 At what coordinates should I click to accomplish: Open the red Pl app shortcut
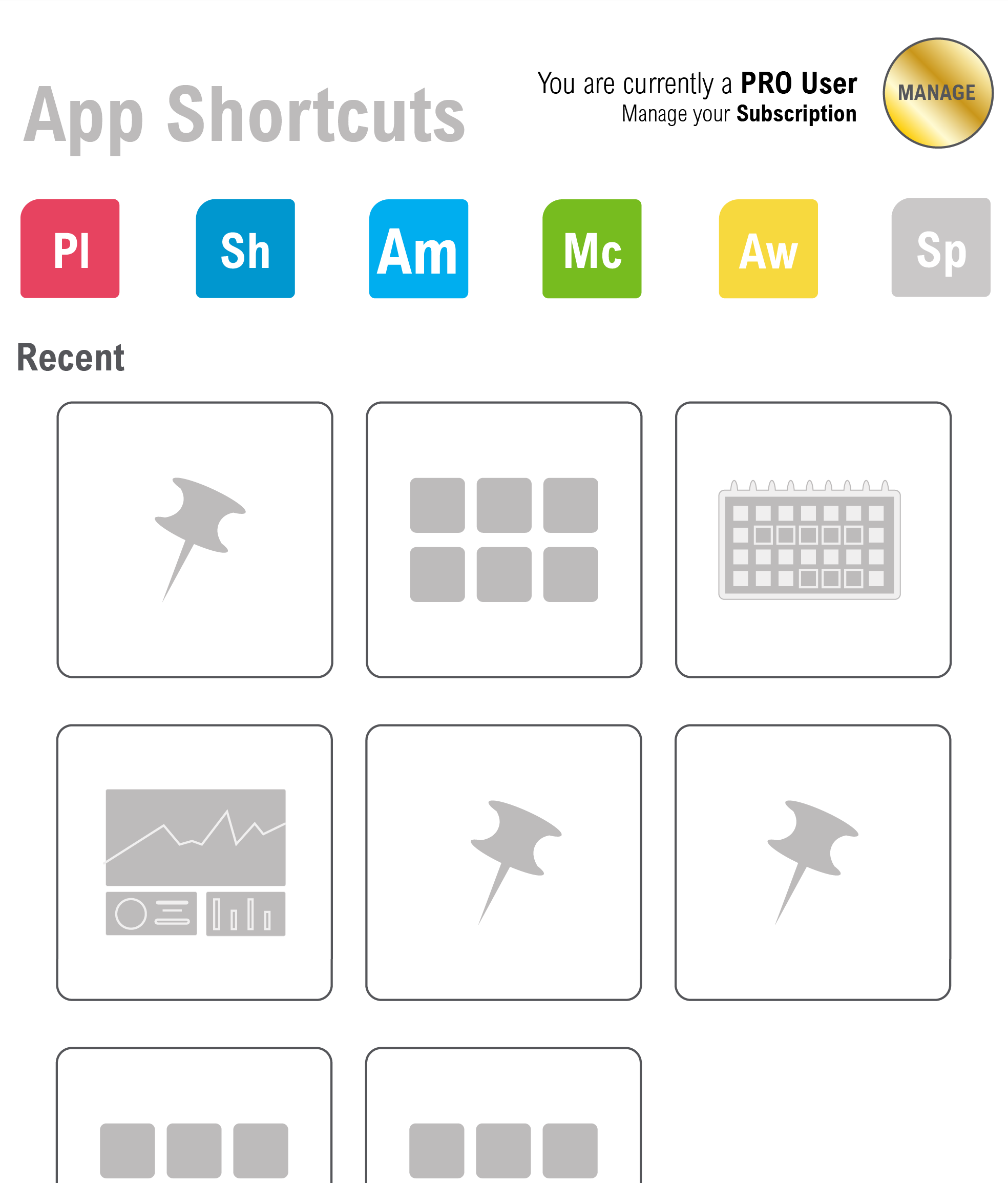coord(70,248)
